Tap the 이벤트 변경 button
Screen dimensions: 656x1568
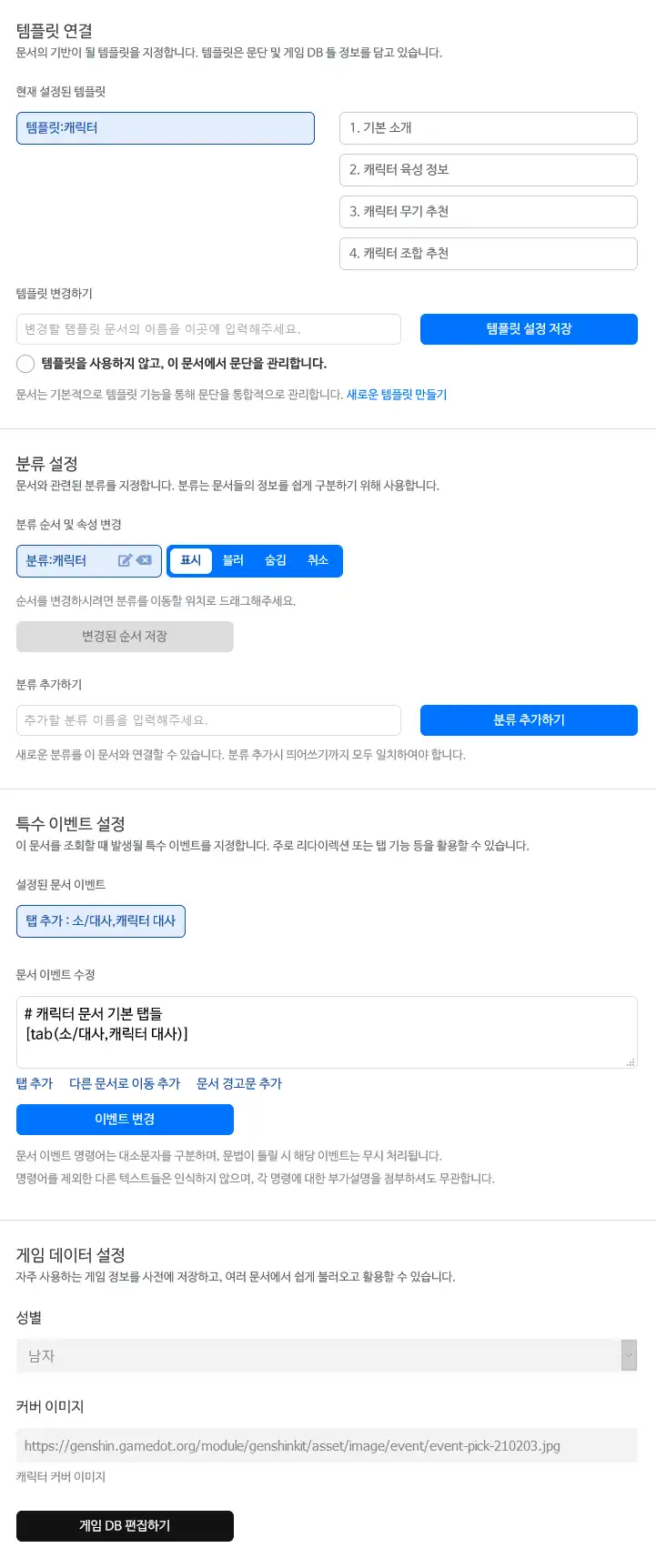coord(125,1120)
